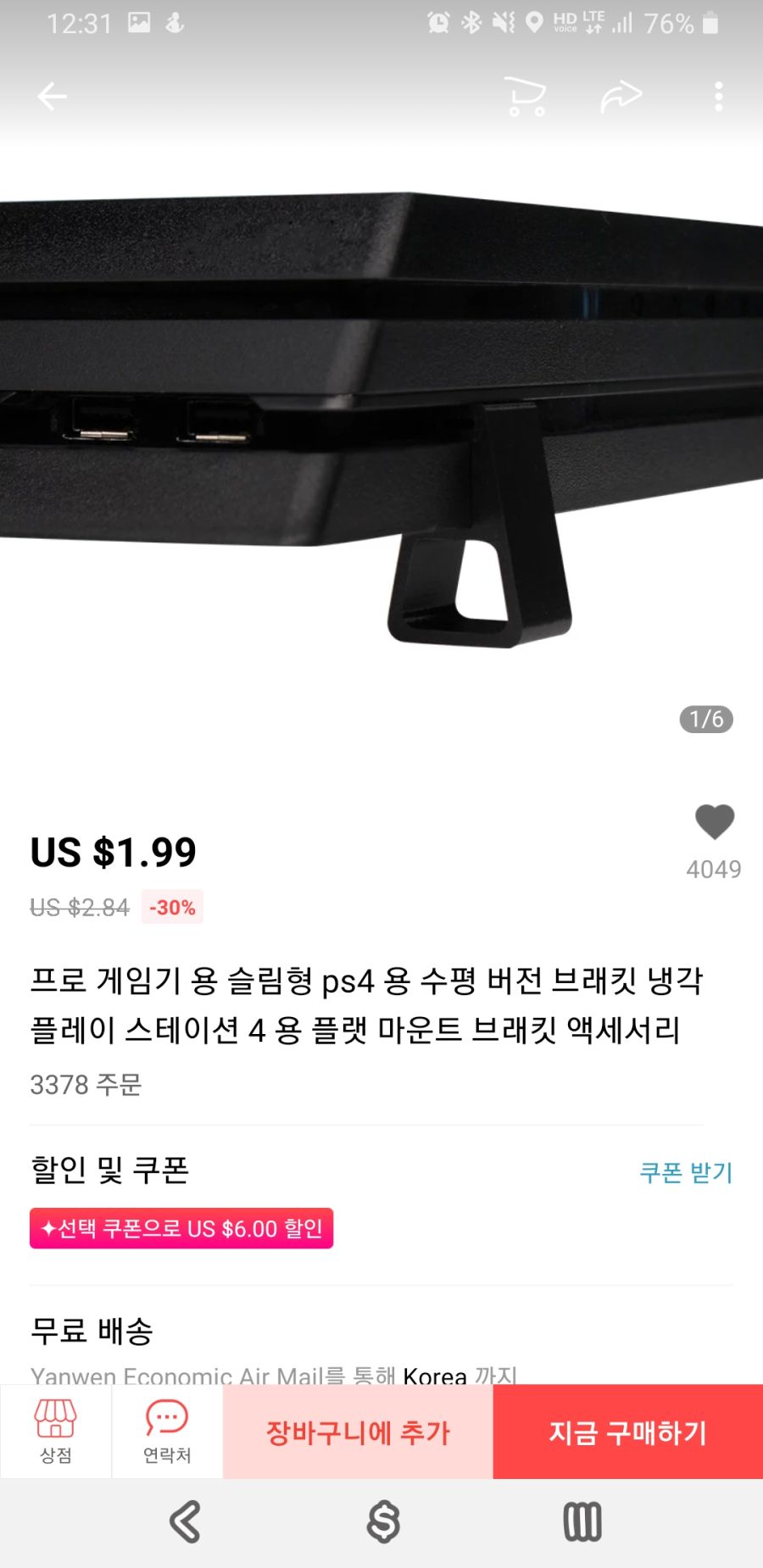Select the 지금 구매하기 button
This screenshot has height=1568, width=763.
point(627,1432)
